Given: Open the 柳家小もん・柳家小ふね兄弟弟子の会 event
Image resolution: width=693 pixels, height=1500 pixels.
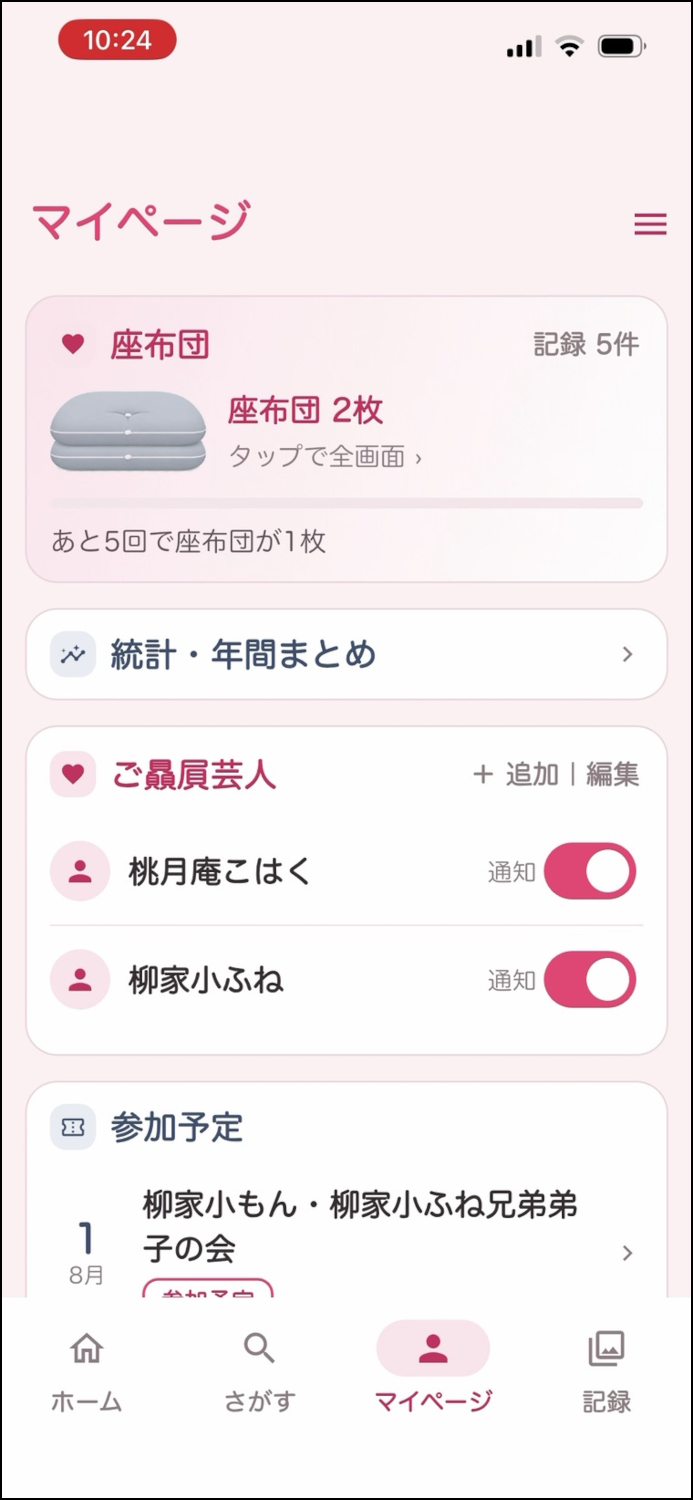Looking at the screenshot, I should coord(346,1240).
